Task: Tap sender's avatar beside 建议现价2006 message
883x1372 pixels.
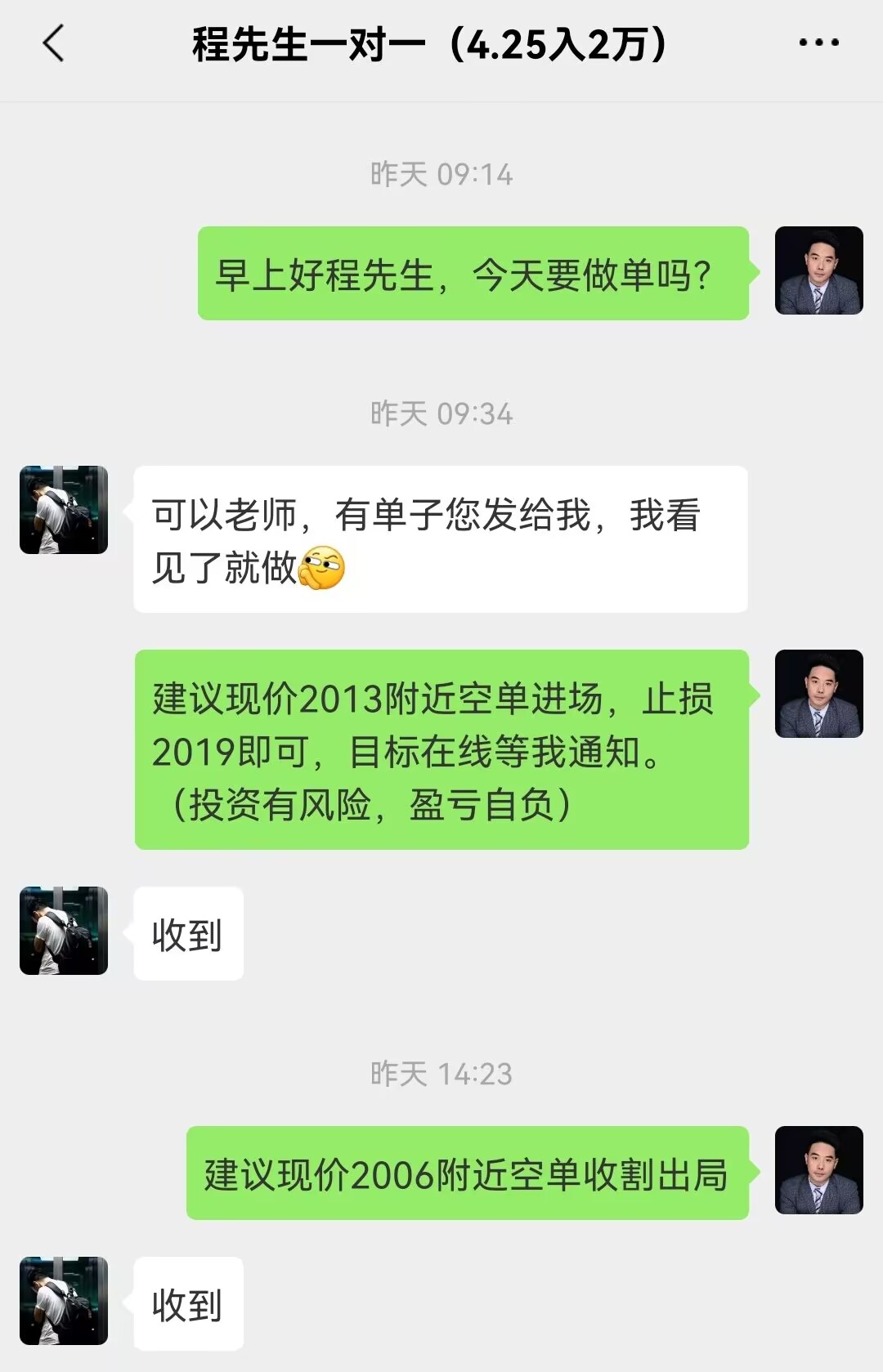Action: coord(818,1169)
